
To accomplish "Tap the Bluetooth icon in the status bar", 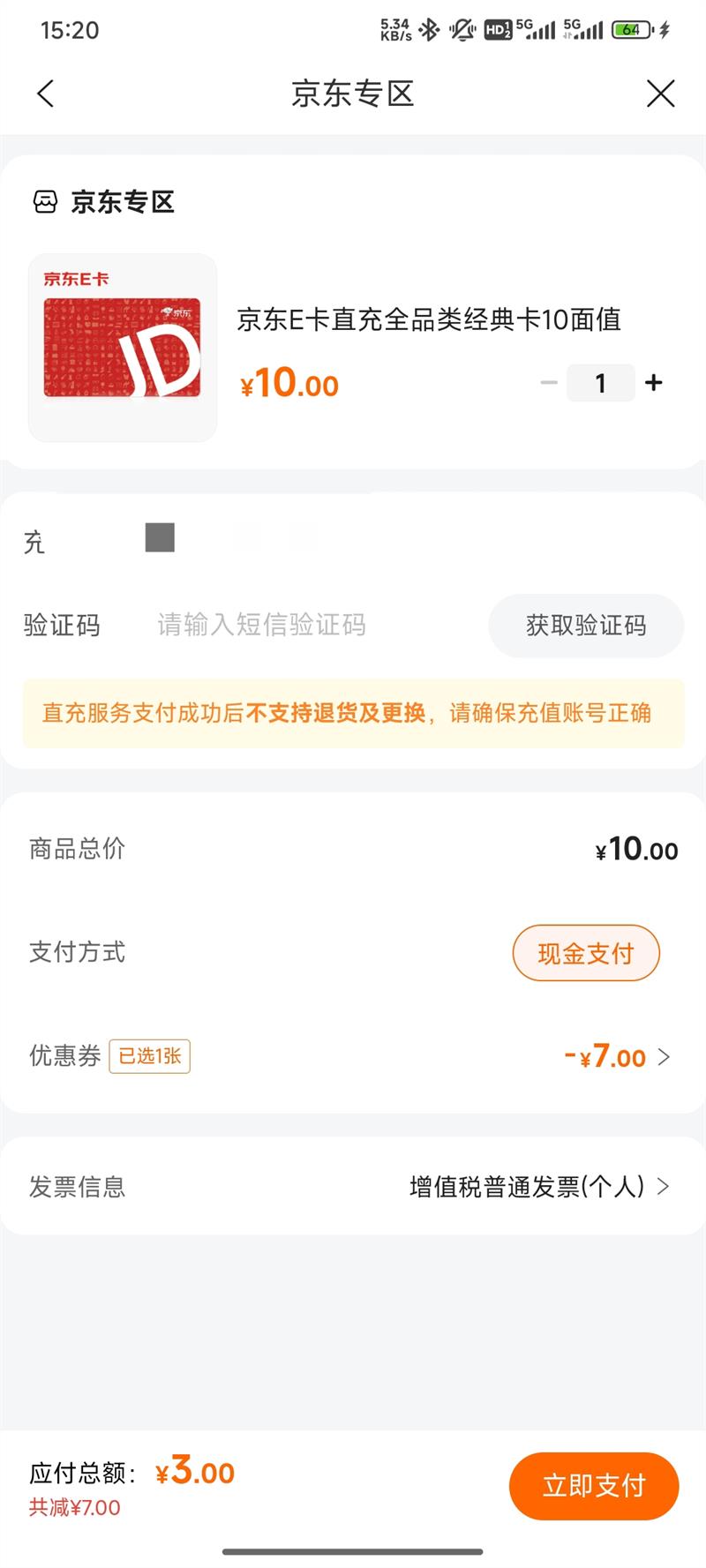I will click(430, 27).
